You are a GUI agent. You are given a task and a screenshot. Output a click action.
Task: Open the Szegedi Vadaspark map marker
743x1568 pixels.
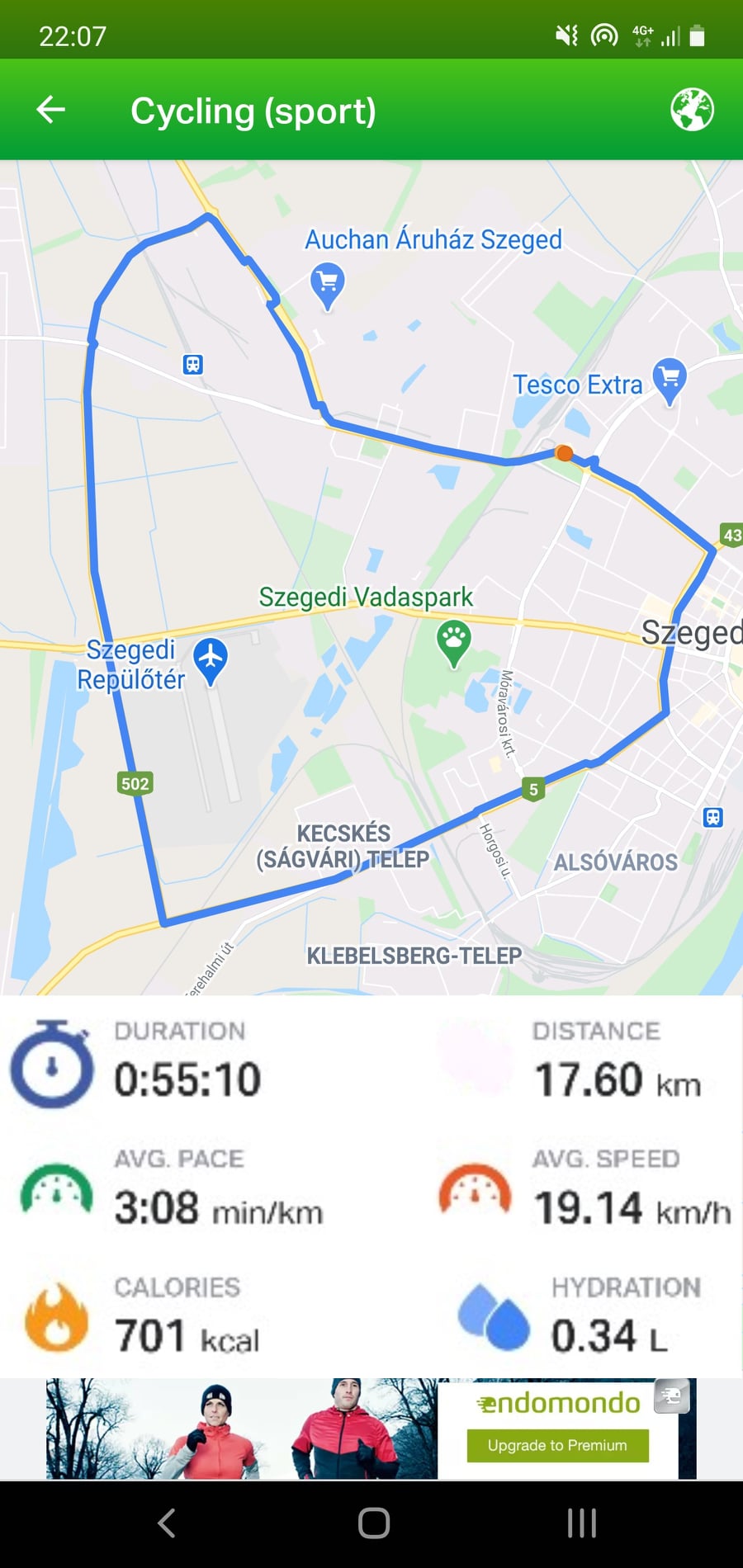pyautogui.click(x=453, y=644)
